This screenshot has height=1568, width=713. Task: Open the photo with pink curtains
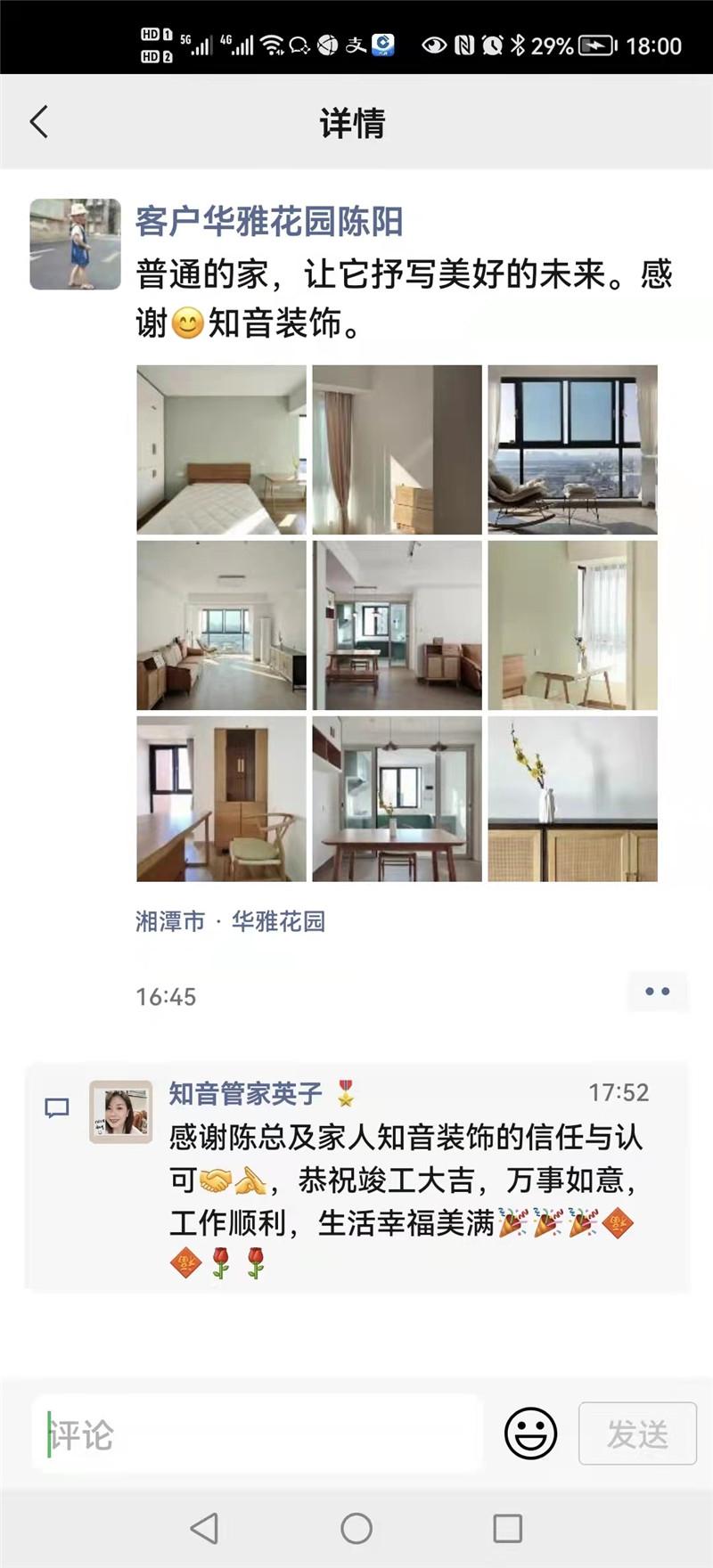pos(397,449)
